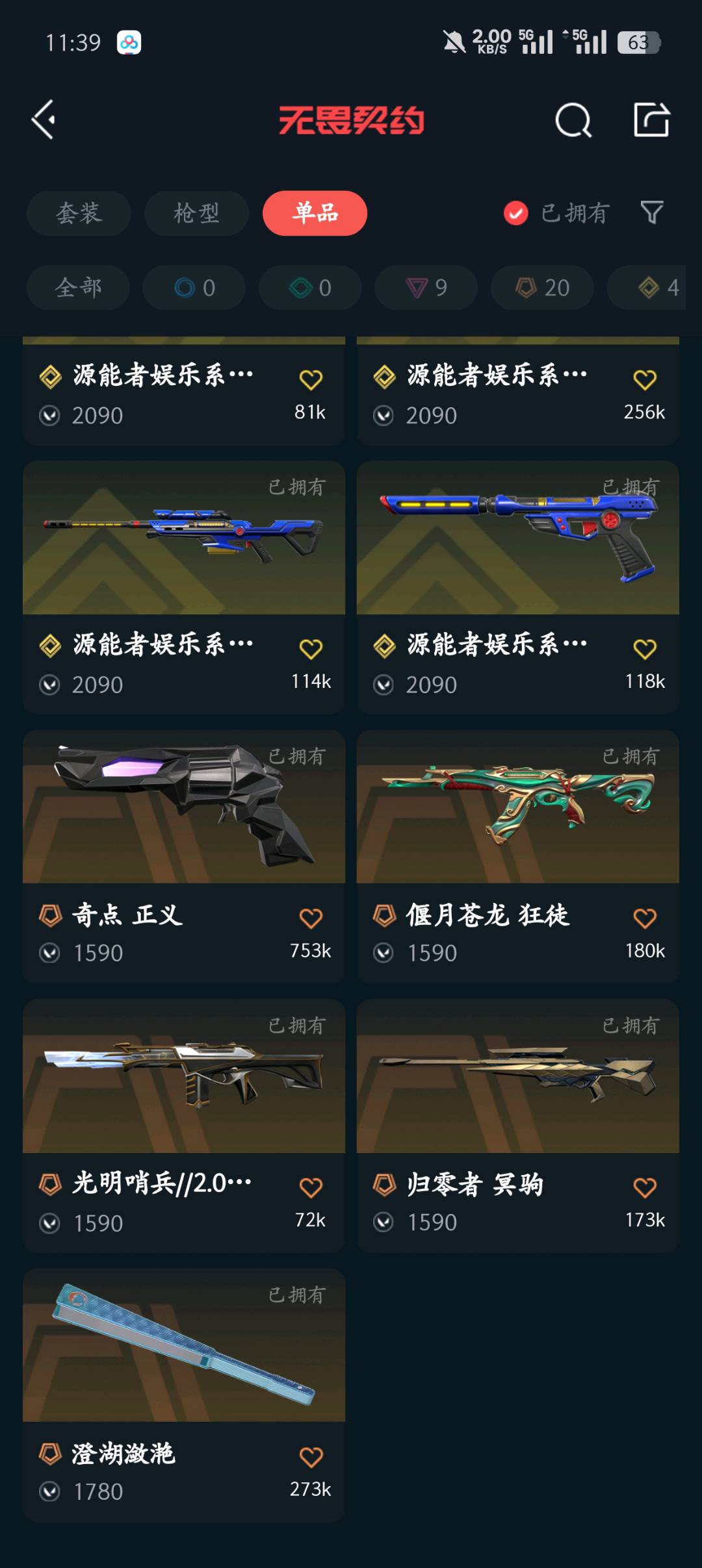
Task: Uncheck the 已拥有 filter
Action: click(x=516, y=213)
